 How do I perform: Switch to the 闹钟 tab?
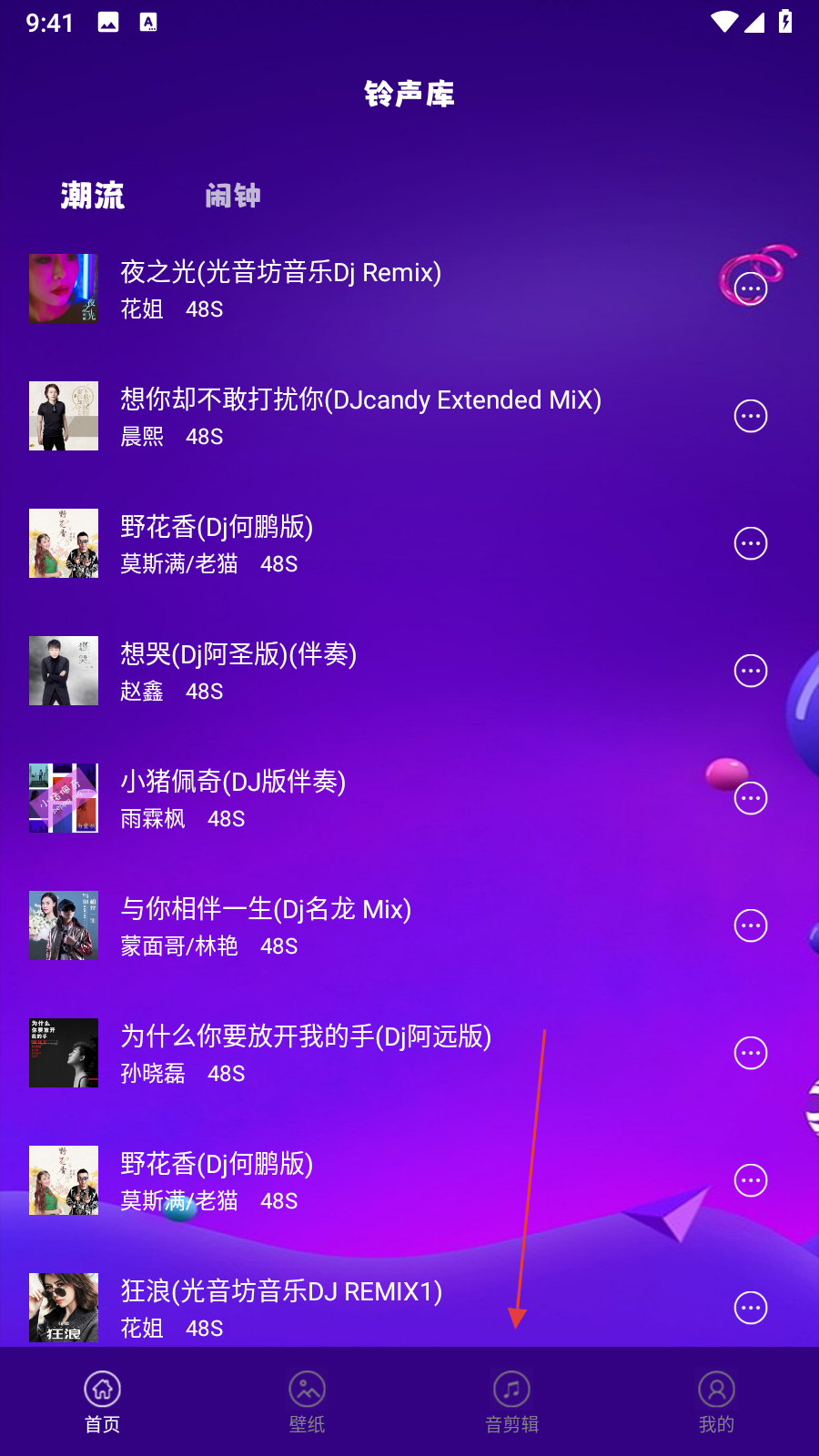[233, 196]
